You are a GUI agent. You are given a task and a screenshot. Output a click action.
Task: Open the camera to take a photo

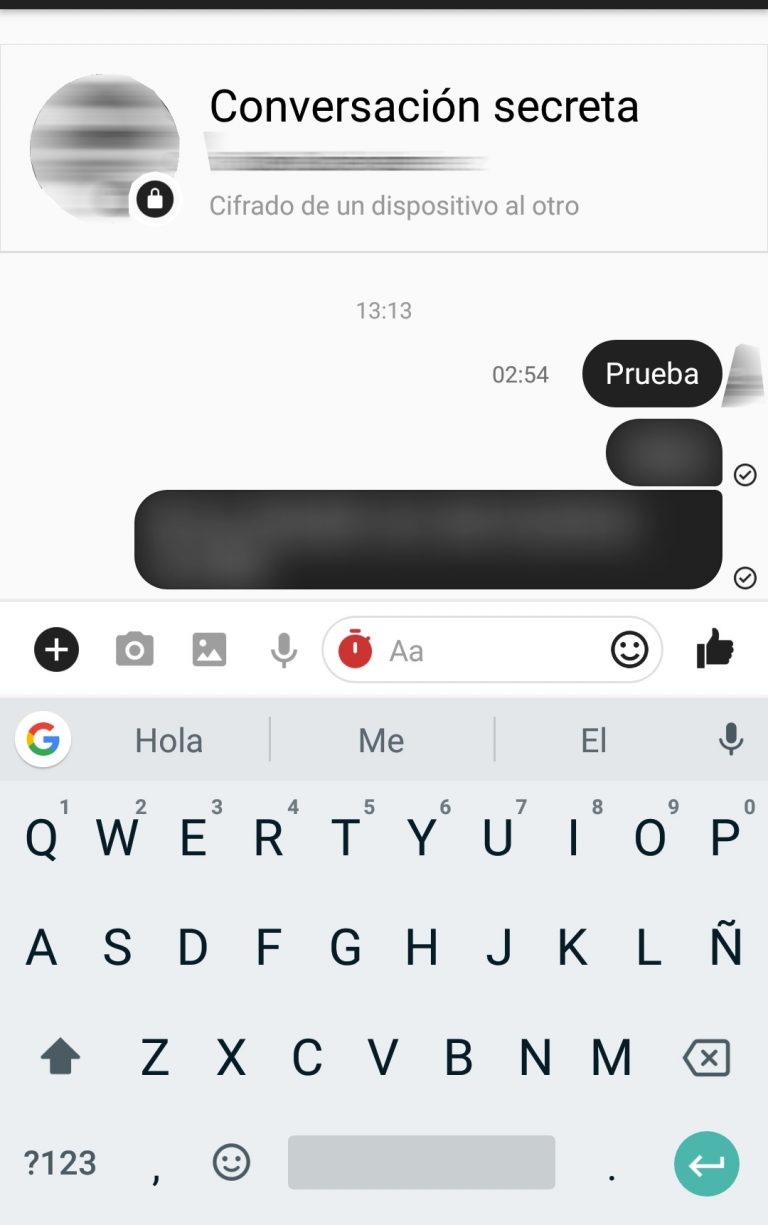[134, 651]
